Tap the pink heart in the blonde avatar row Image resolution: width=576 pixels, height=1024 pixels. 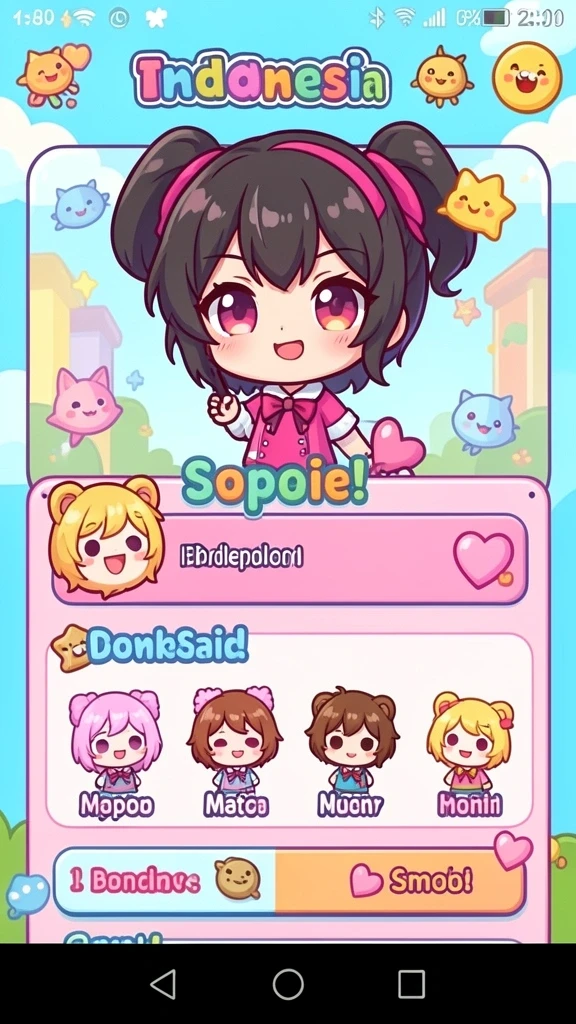click(484, 560)
